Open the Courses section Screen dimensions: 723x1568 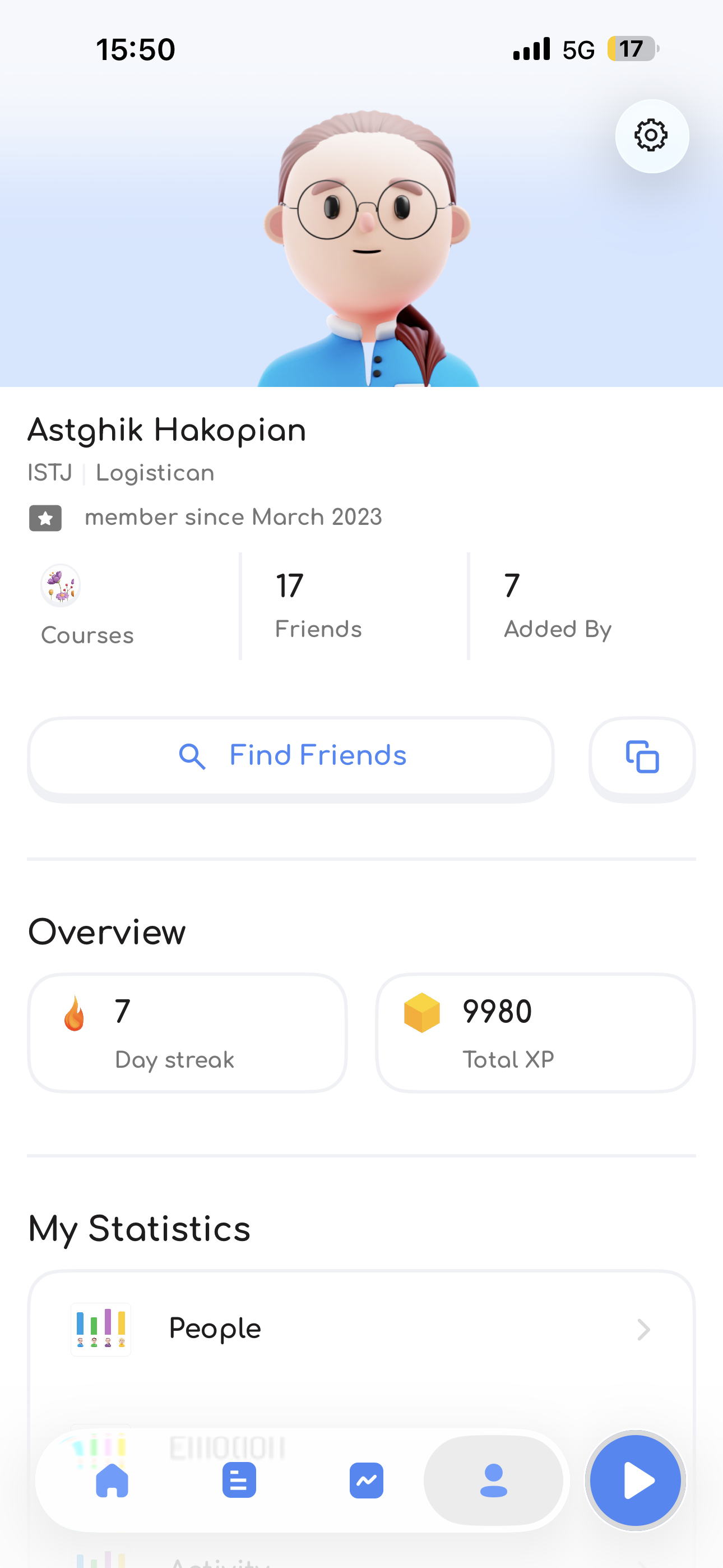(x=87, y=606)
